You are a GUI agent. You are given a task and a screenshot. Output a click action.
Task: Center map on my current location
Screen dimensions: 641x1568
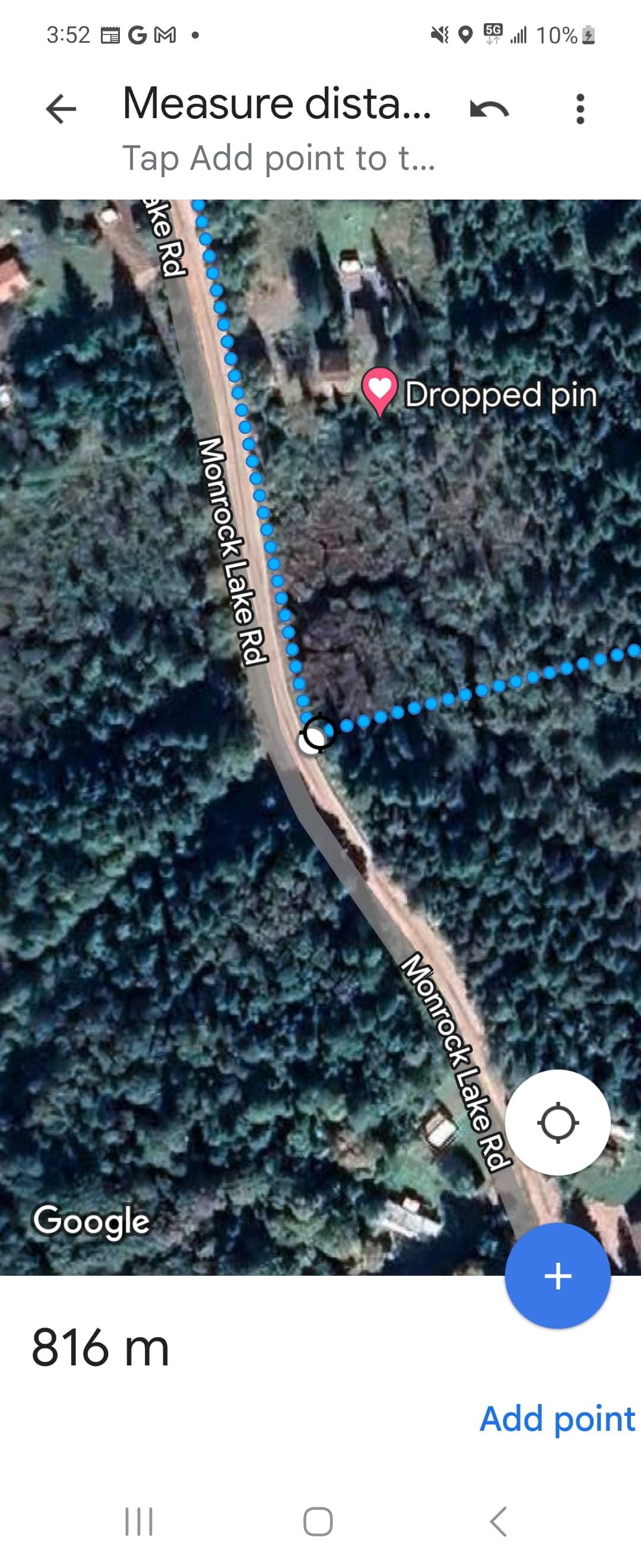click(x=557, y=1123)
